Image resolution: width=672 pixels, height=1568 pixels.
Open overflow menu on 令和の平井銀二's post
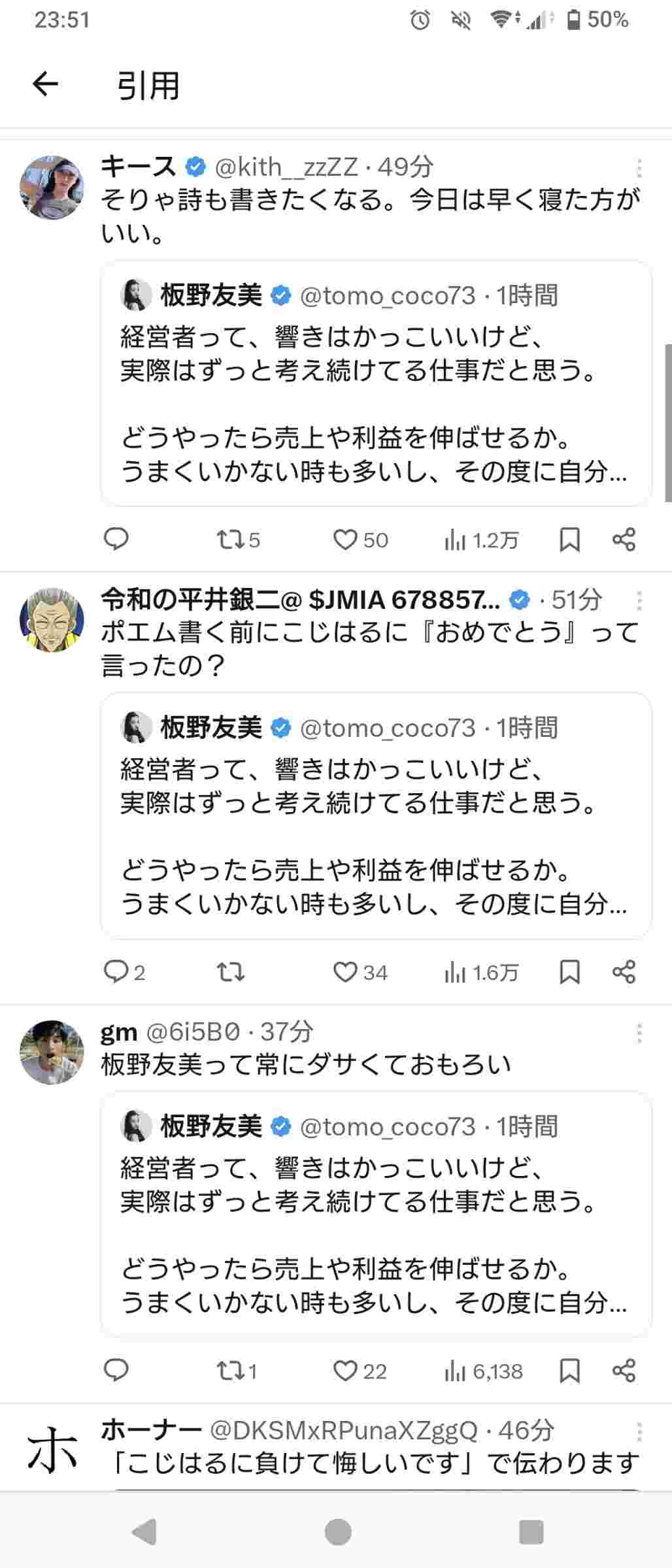639,600
